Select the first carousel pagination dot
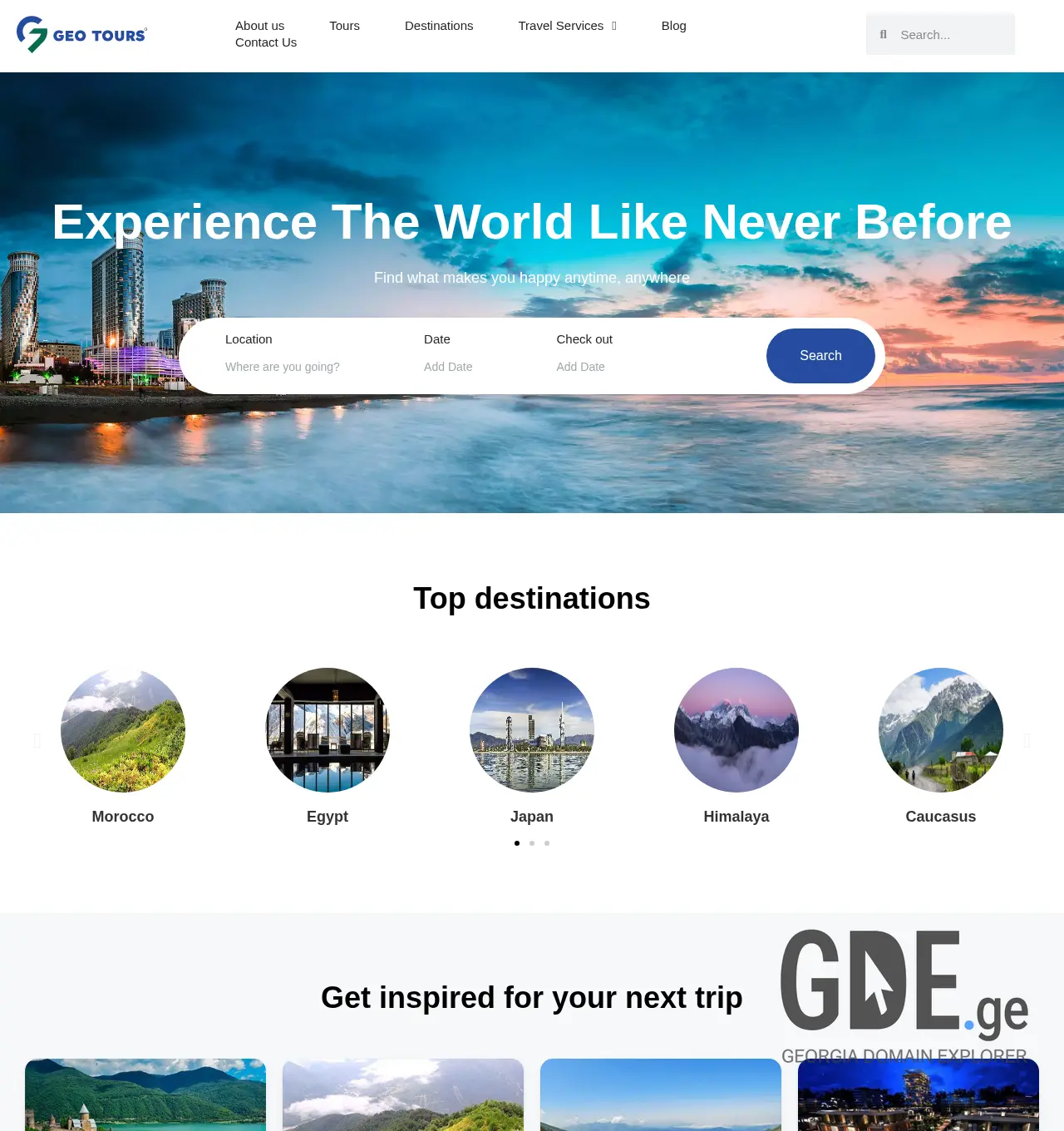This screenshot has width=1064, height=1131. click(x=517, y=842)
